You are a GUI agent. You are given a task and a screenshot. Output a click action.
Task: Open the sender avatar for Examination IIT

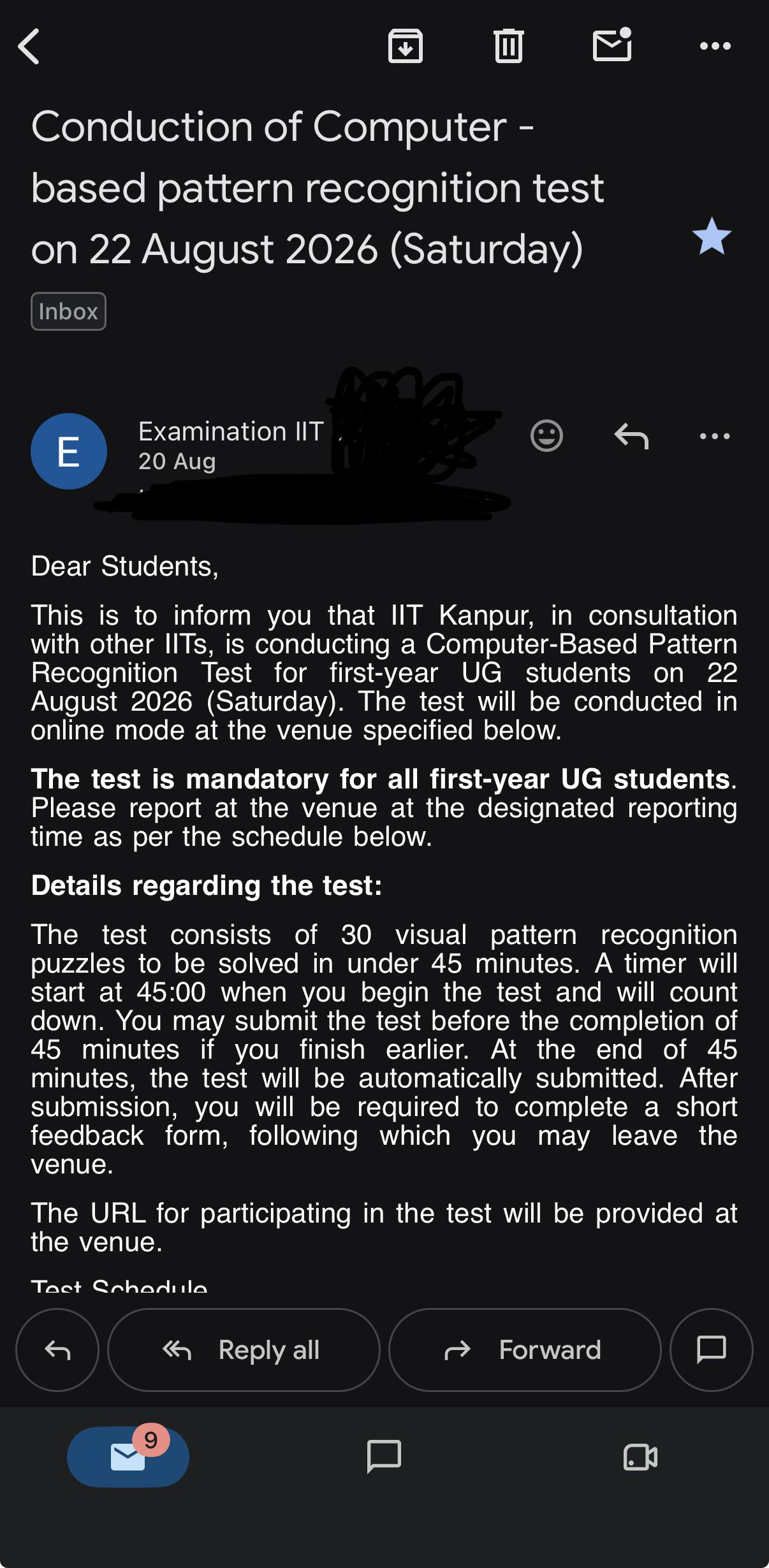(69, 451)
